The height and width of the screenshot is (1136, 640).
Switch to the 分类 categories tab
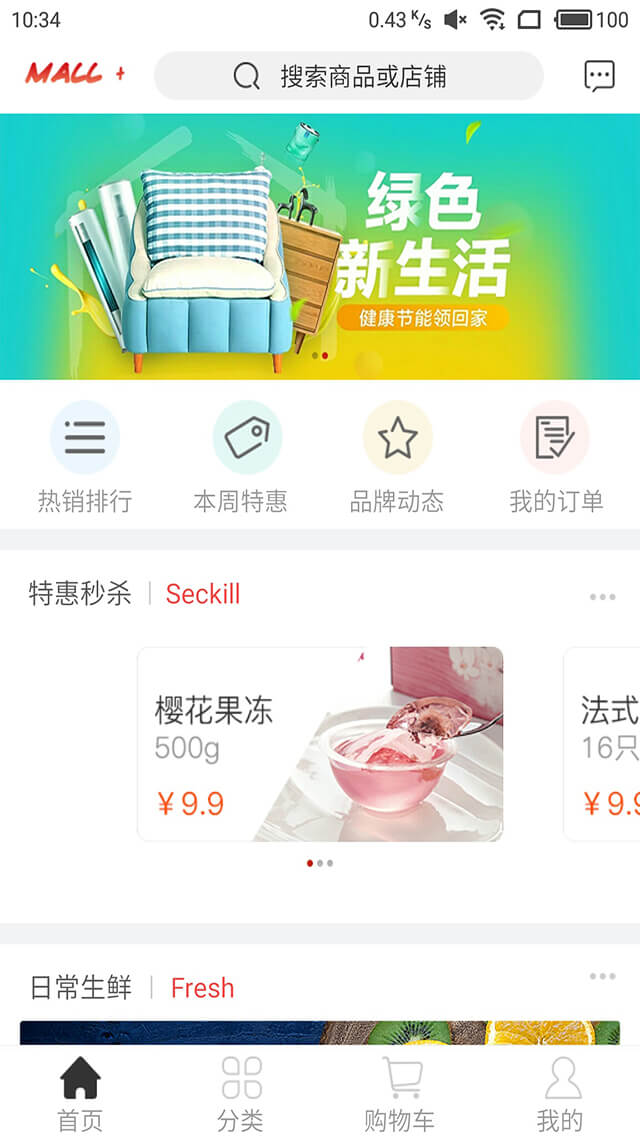(241, 1093)
